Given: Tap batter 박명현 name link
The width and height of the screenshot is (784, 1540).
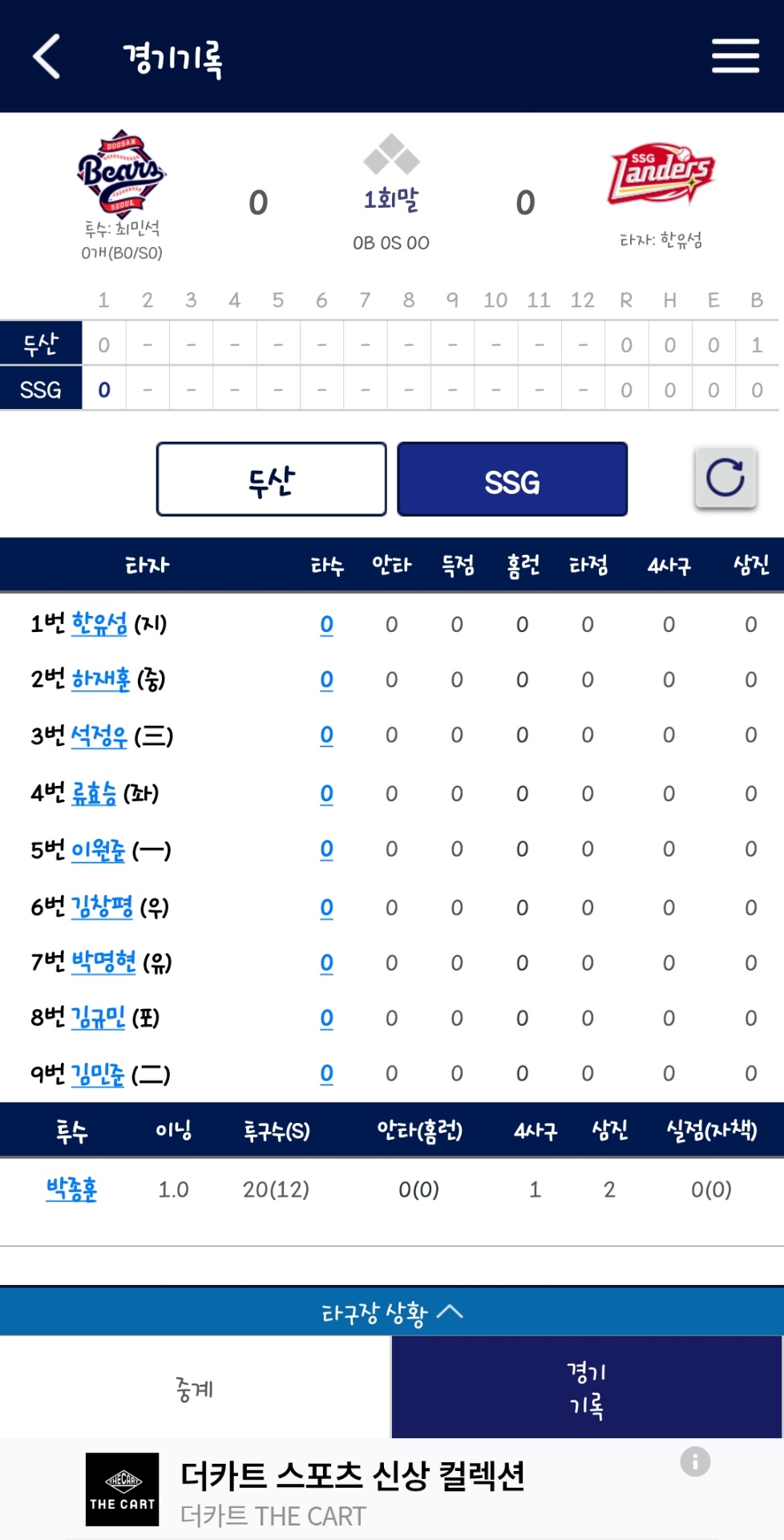Looking at the screenshot, I should (x=103, y=962).
